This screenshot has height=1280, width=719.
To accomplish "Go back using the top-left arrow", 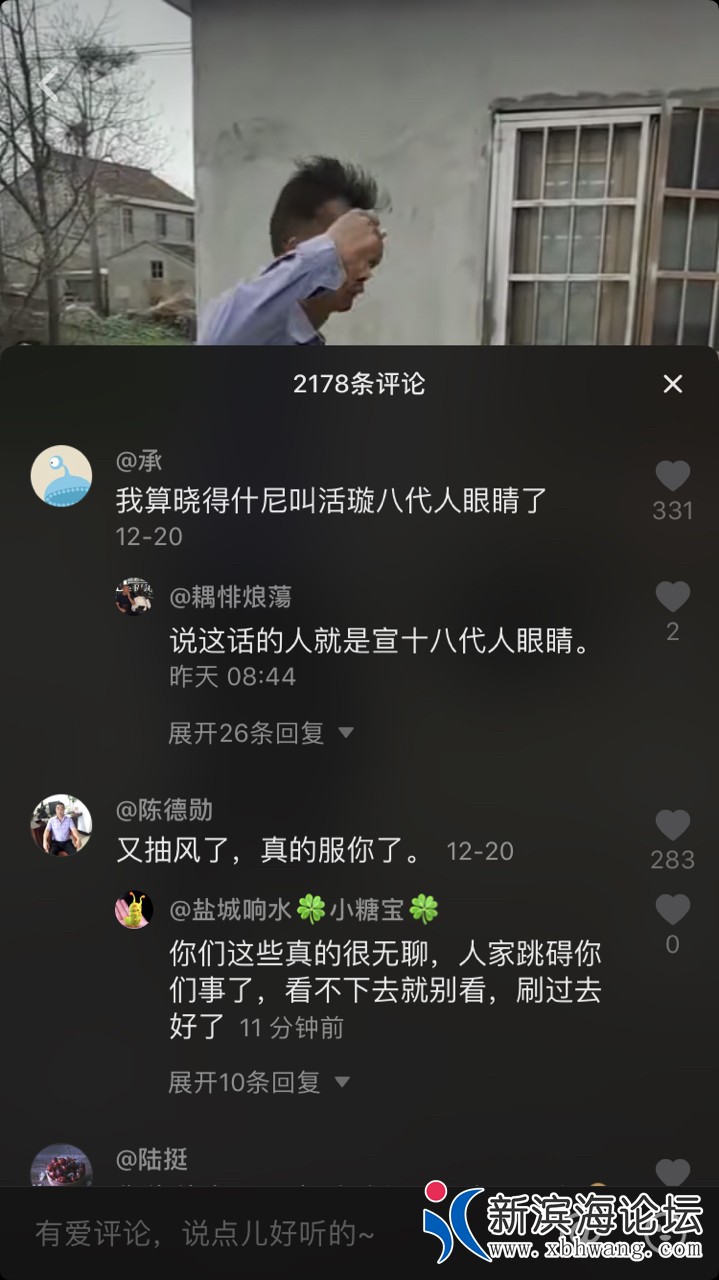I will (50, 85).
